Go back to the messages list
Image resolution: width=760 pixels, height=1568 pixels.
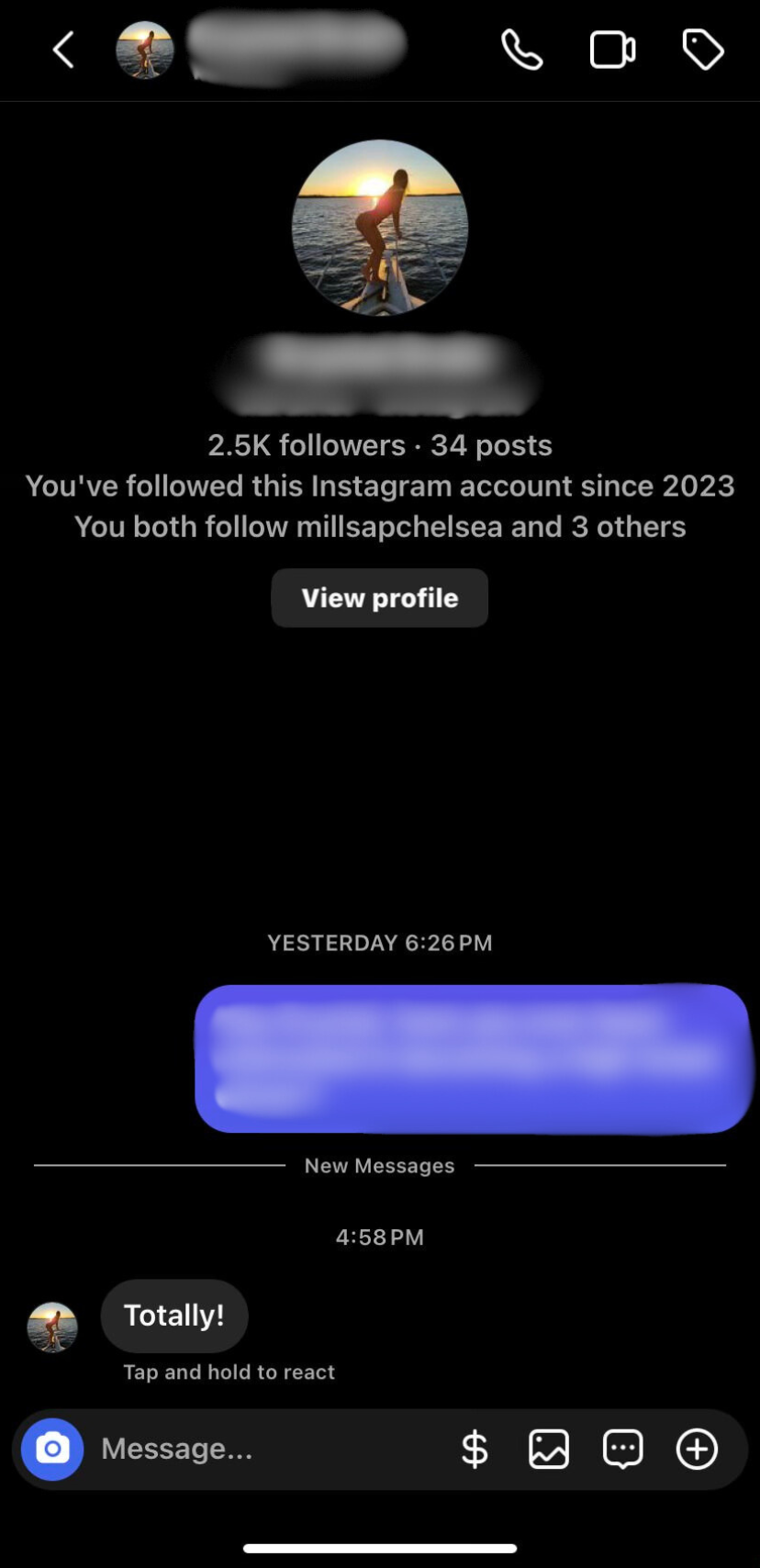62,50
